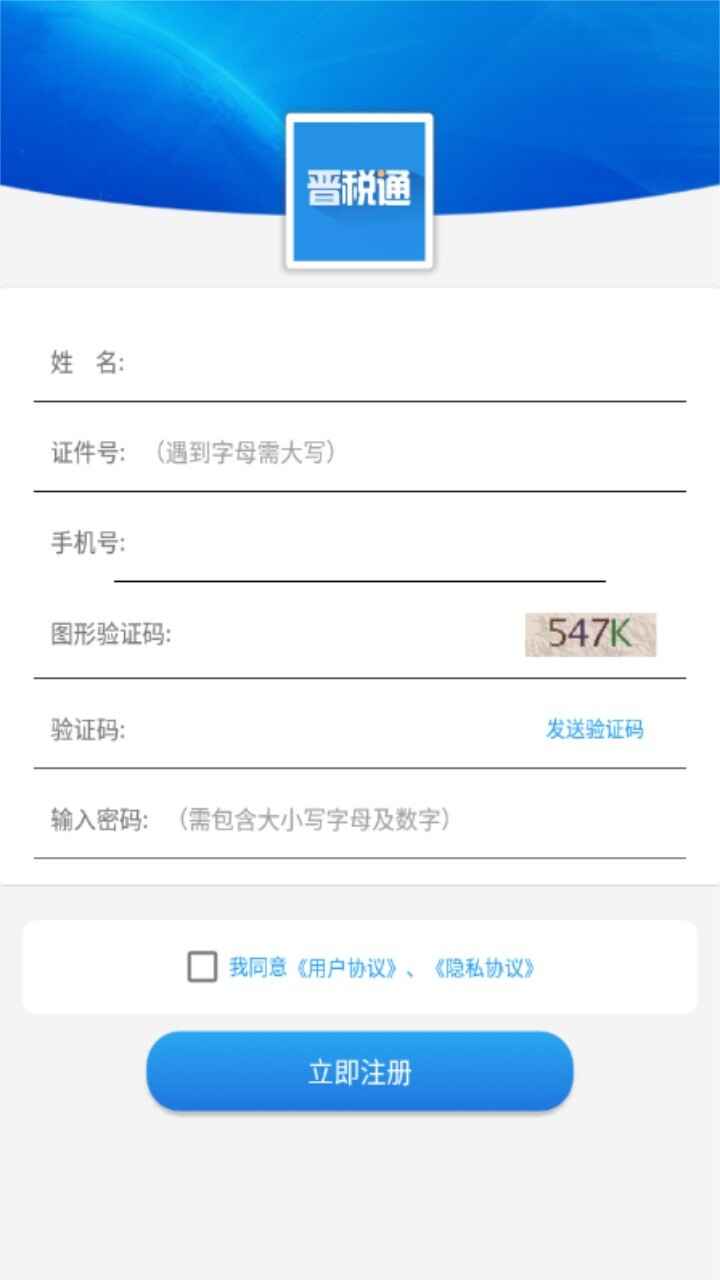This screenshot has height=1280, width=720.
Task: Click the 547K captcha image to refresh it
Action: pyautogui.click(x=590, y=634)
